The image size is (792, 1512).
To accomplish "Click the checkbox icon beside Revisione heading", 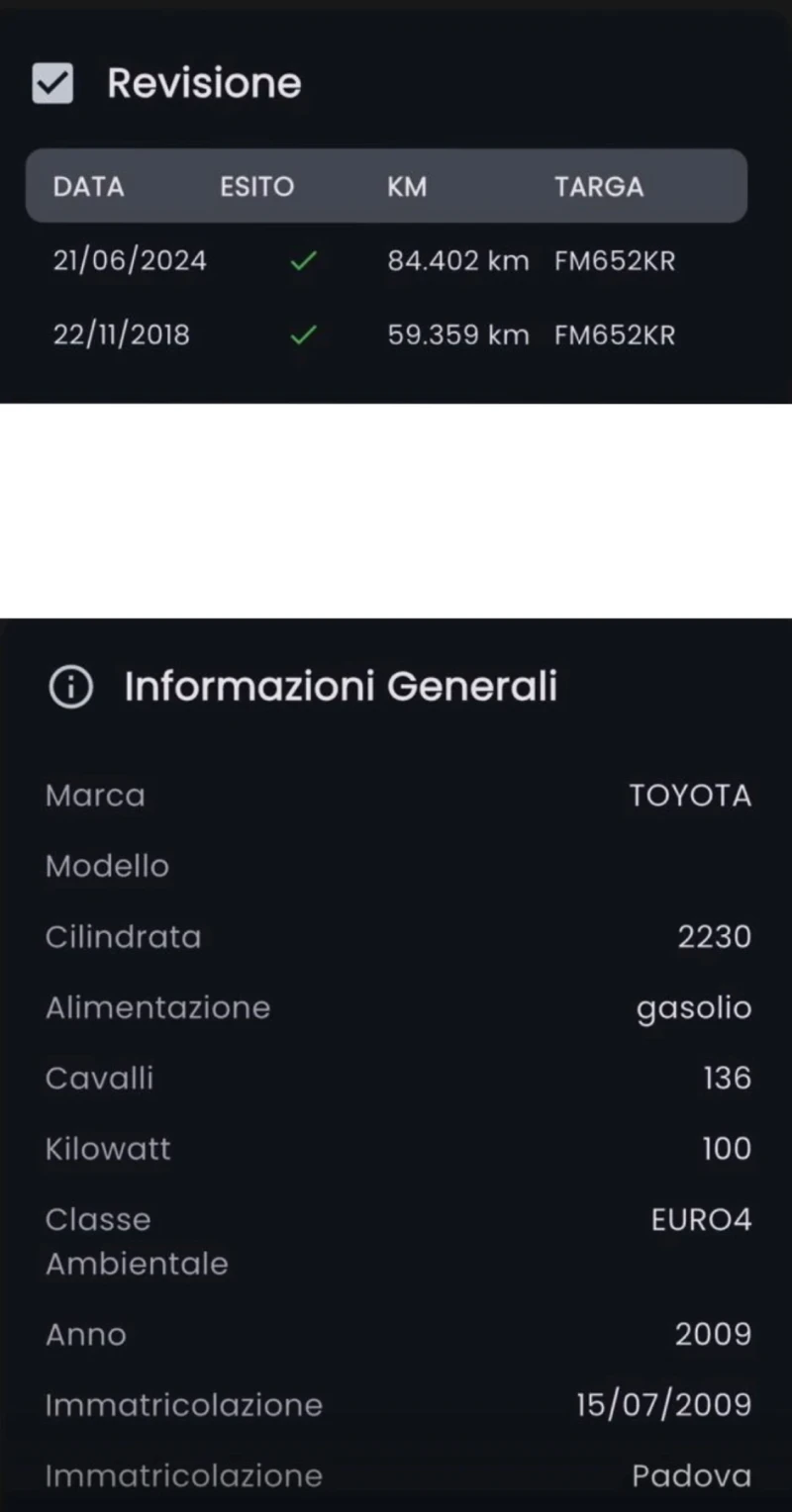I will coord(52,83).
